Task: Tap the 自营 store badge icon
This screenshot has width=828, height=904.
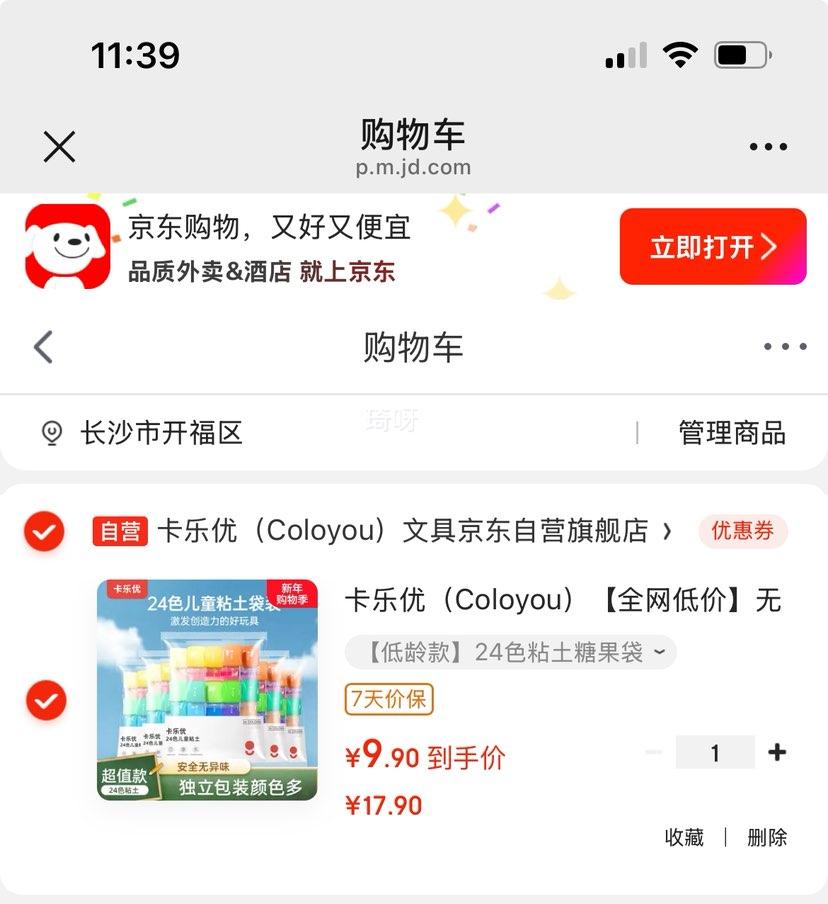Action: point(119,531)
